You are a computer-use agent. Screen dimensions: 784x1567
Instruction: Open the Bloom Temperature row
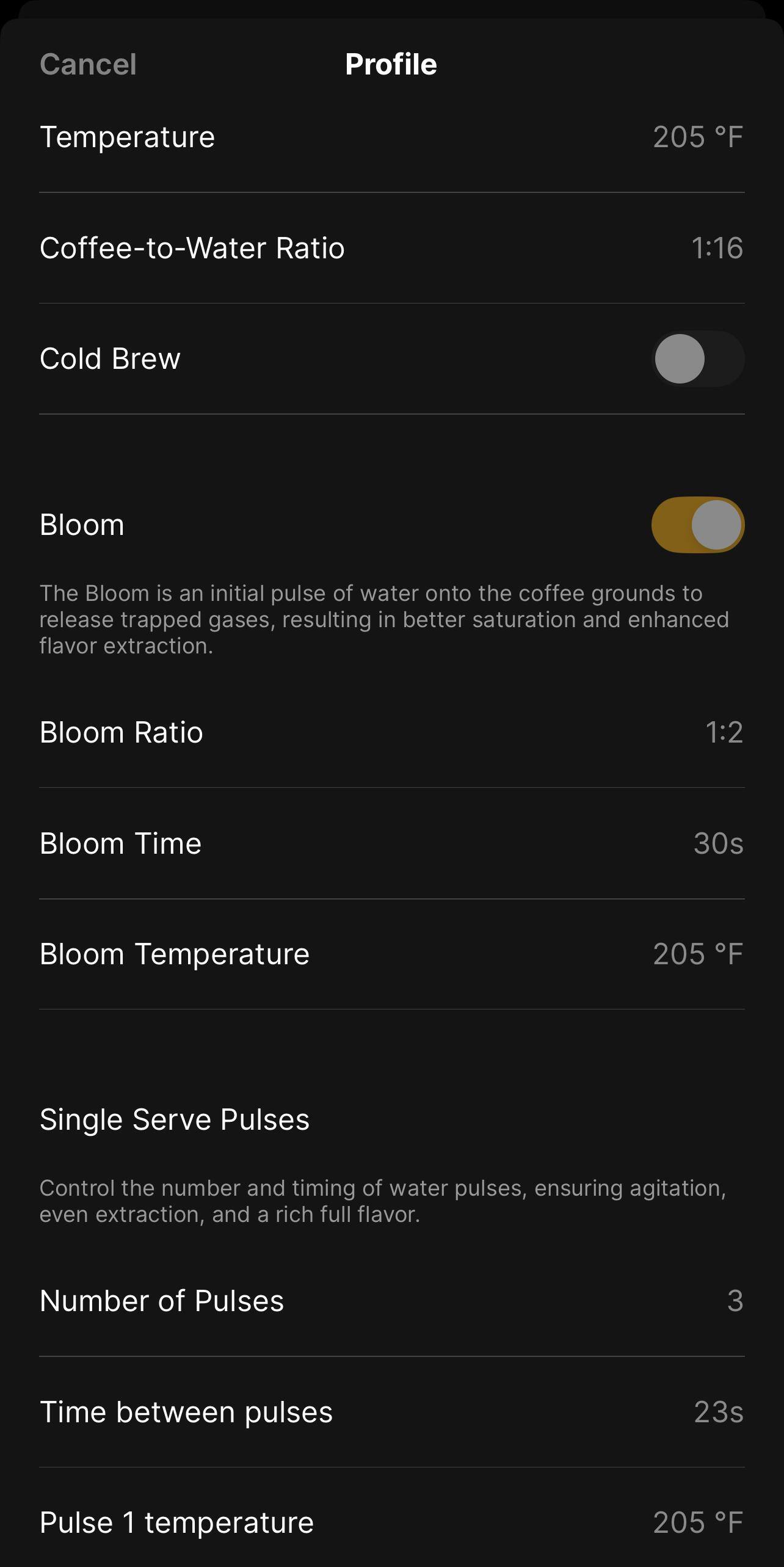click(x=391, y=954)
